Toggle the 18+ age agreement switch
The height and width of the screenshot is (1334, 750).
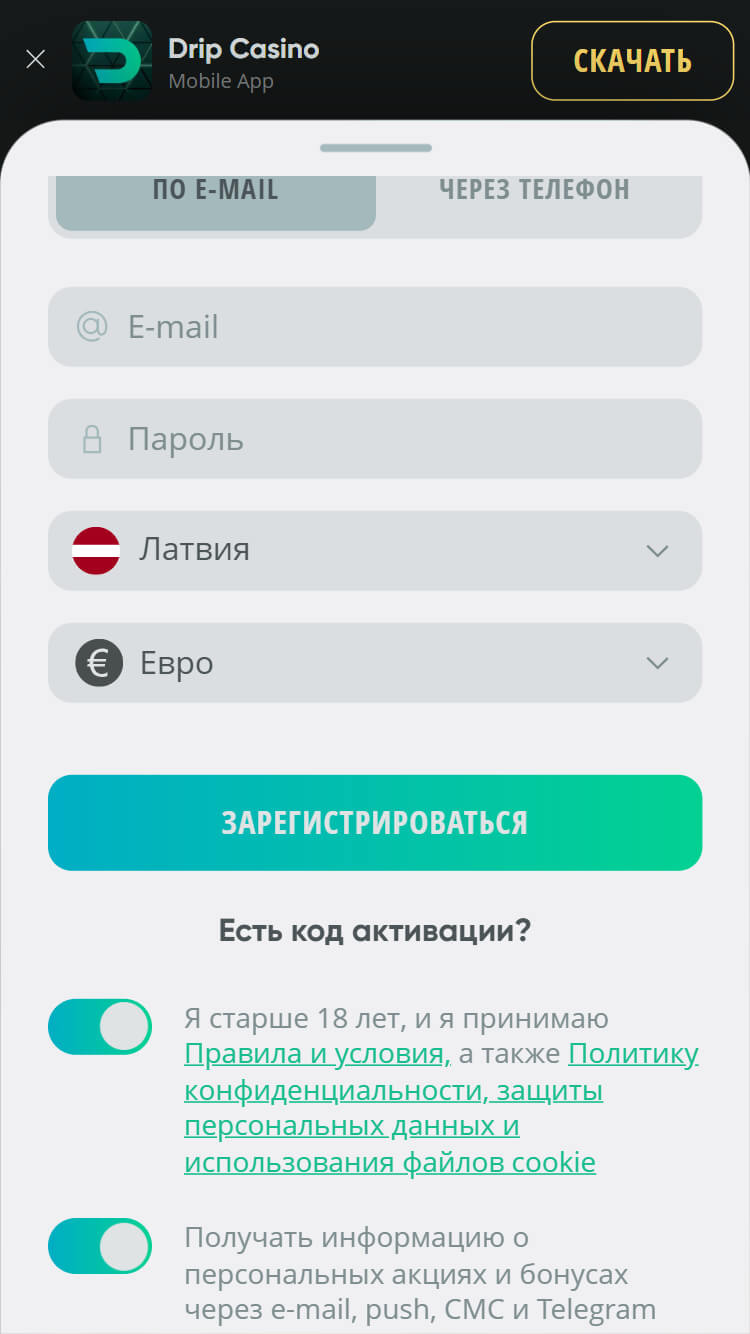pos(100,1026)
